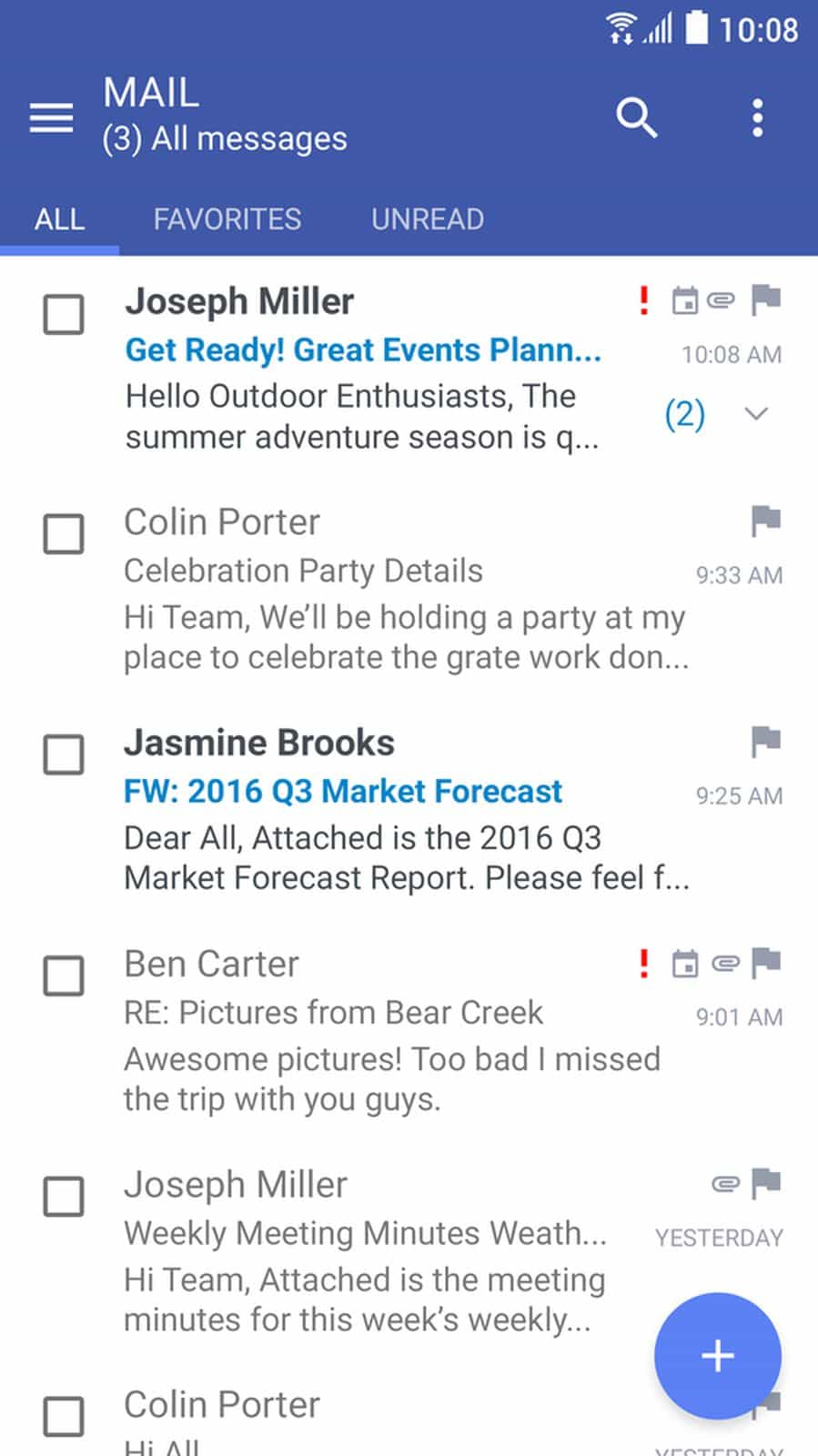The width and height of the screenshot is (818, 1456).
Task: Switch to the Unread tab
Action: click(427, 219)
